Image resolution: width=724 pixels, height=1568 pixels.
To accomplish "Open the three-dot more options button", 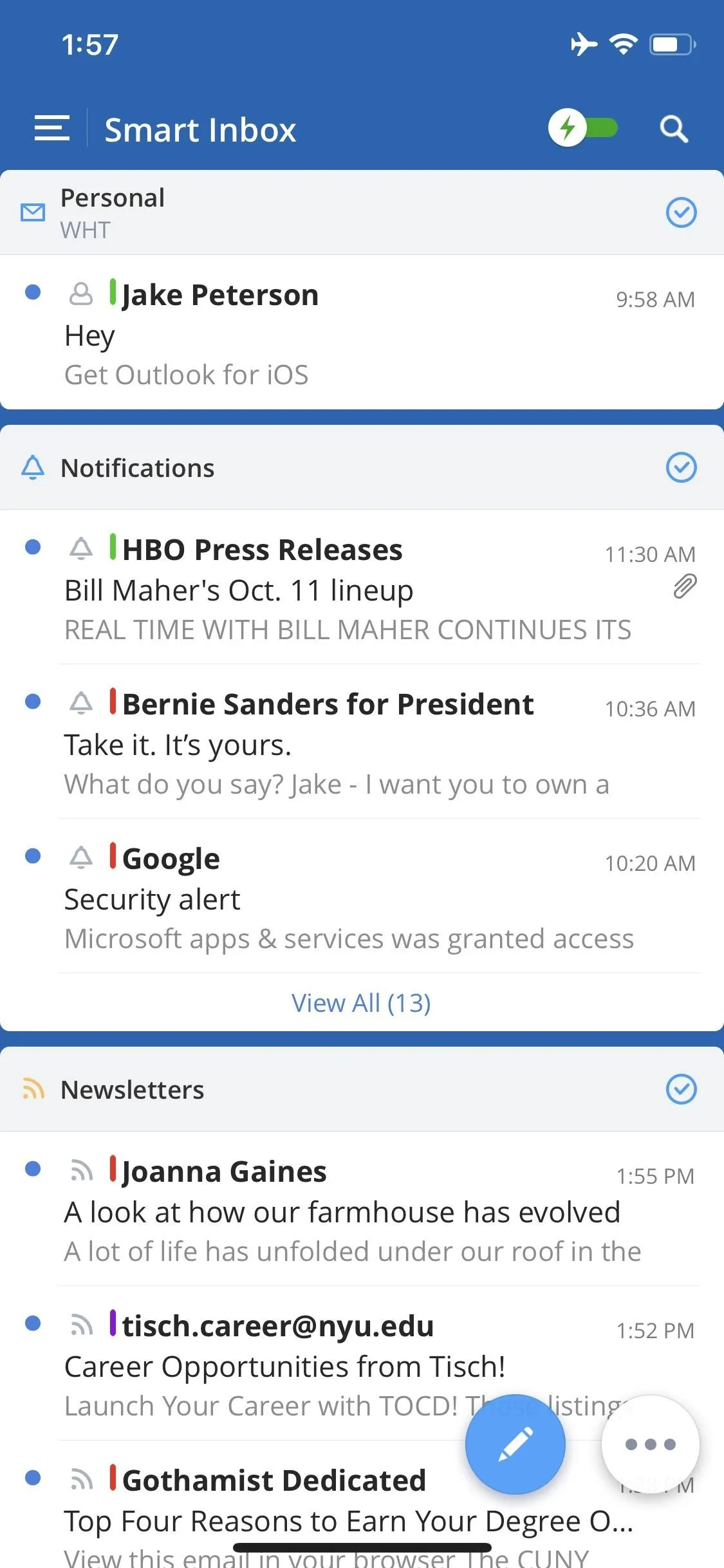I will [651, 1444].
